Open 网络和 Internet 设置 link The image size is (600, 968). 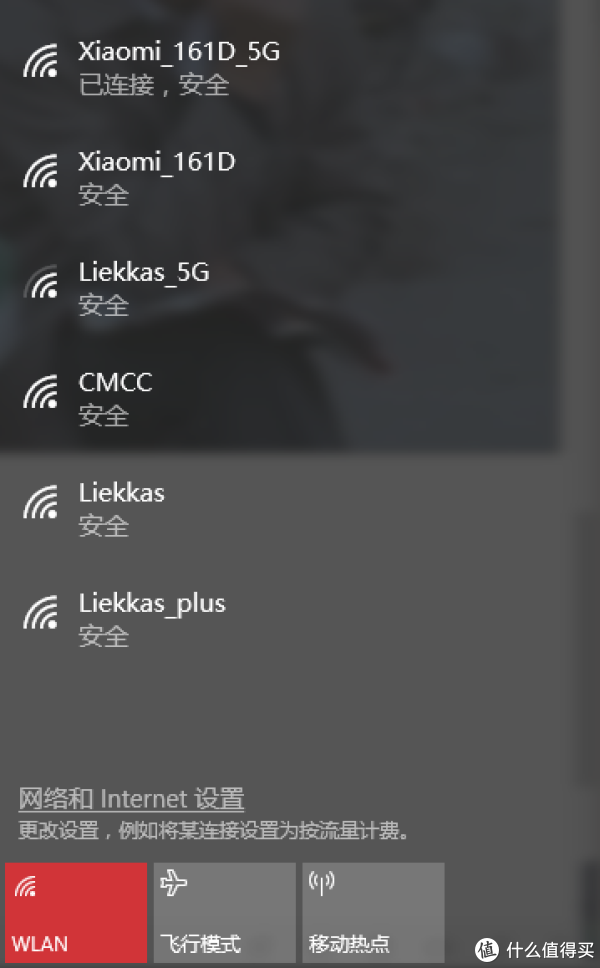(131, 799)
